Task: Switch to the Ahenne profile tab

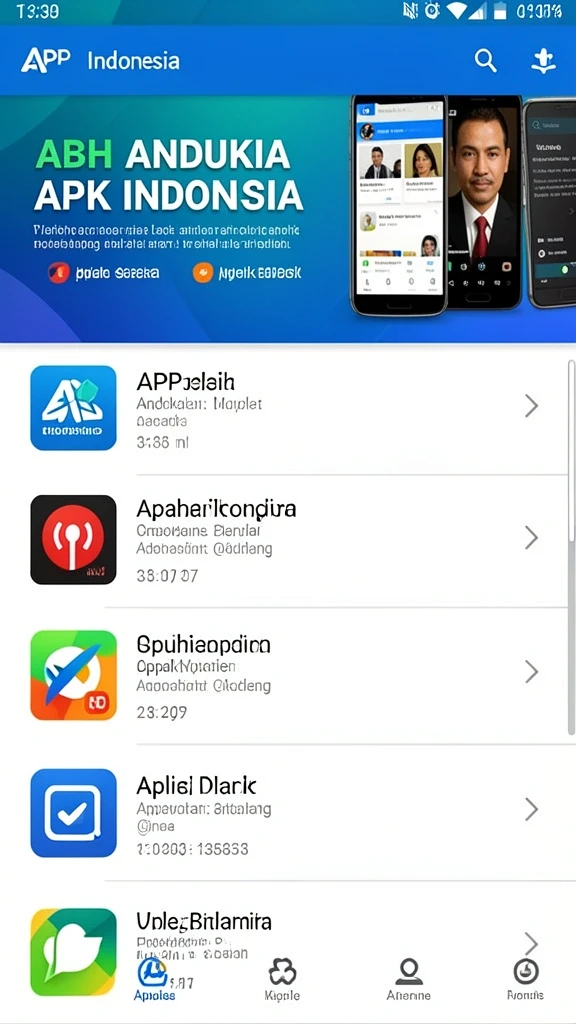Action: [x=409, y=980]
